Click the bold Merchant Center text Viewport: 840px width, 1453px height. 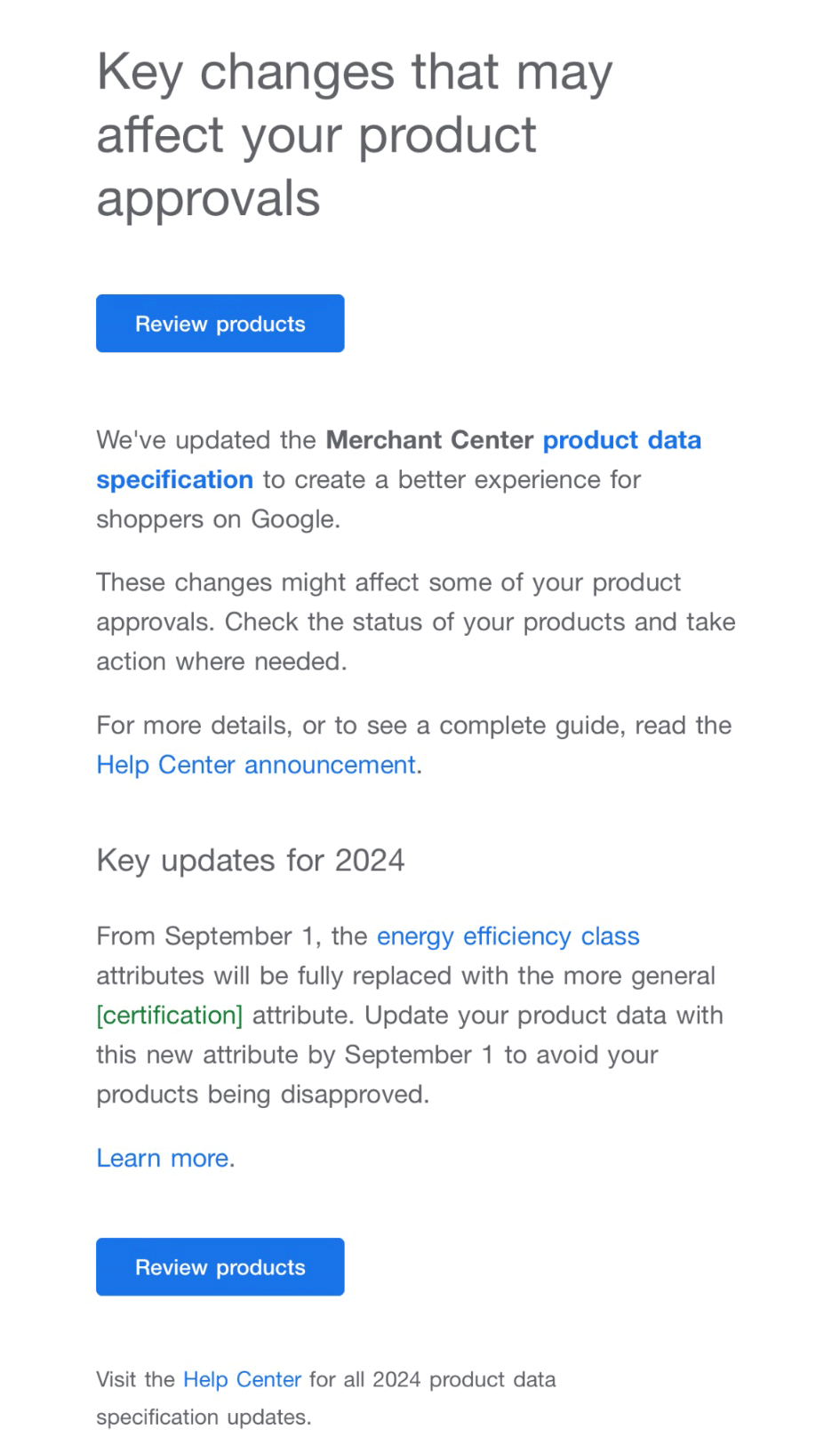coord(429,440)
